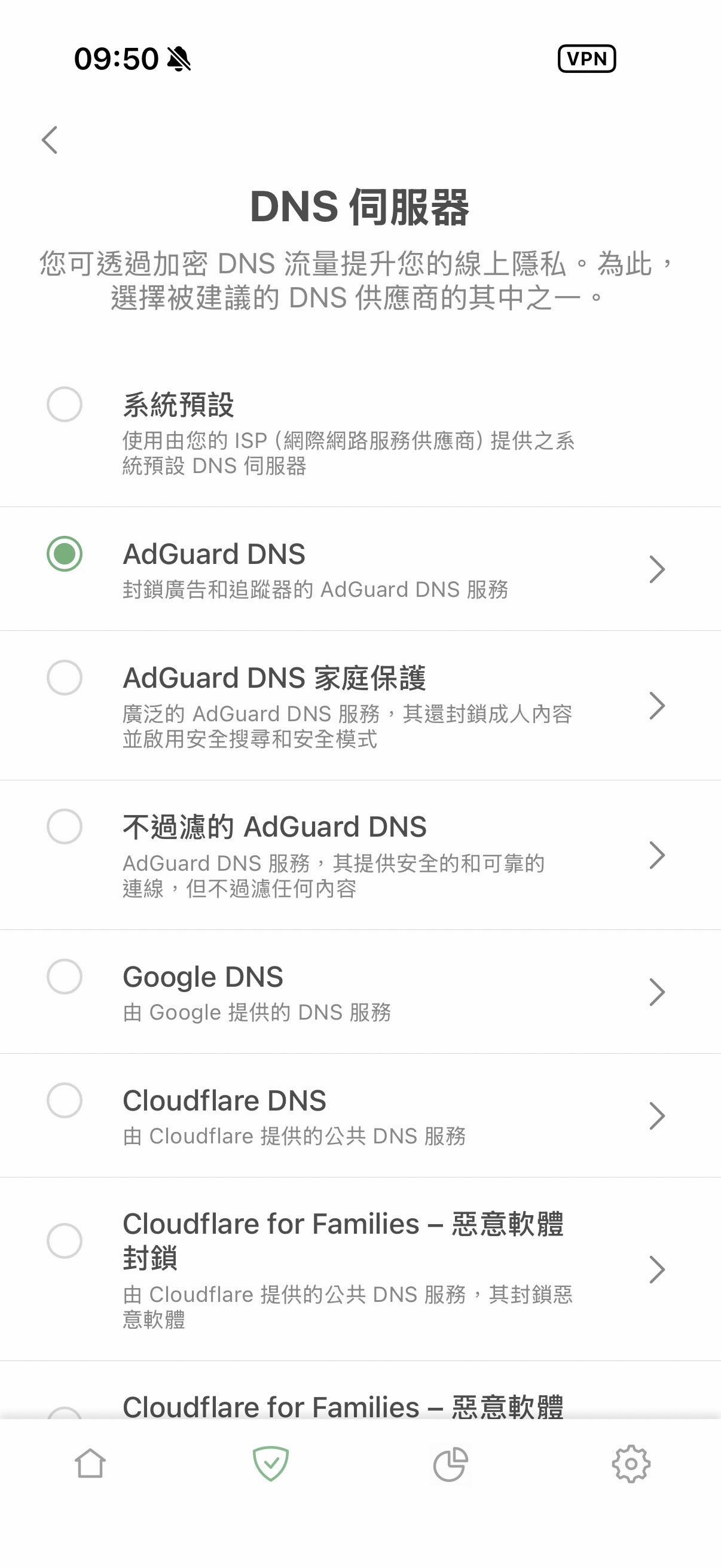Select the 系統預設 DNS radio button
Viewport: 721px width, 1568px height.
click(x=65, y=404)
